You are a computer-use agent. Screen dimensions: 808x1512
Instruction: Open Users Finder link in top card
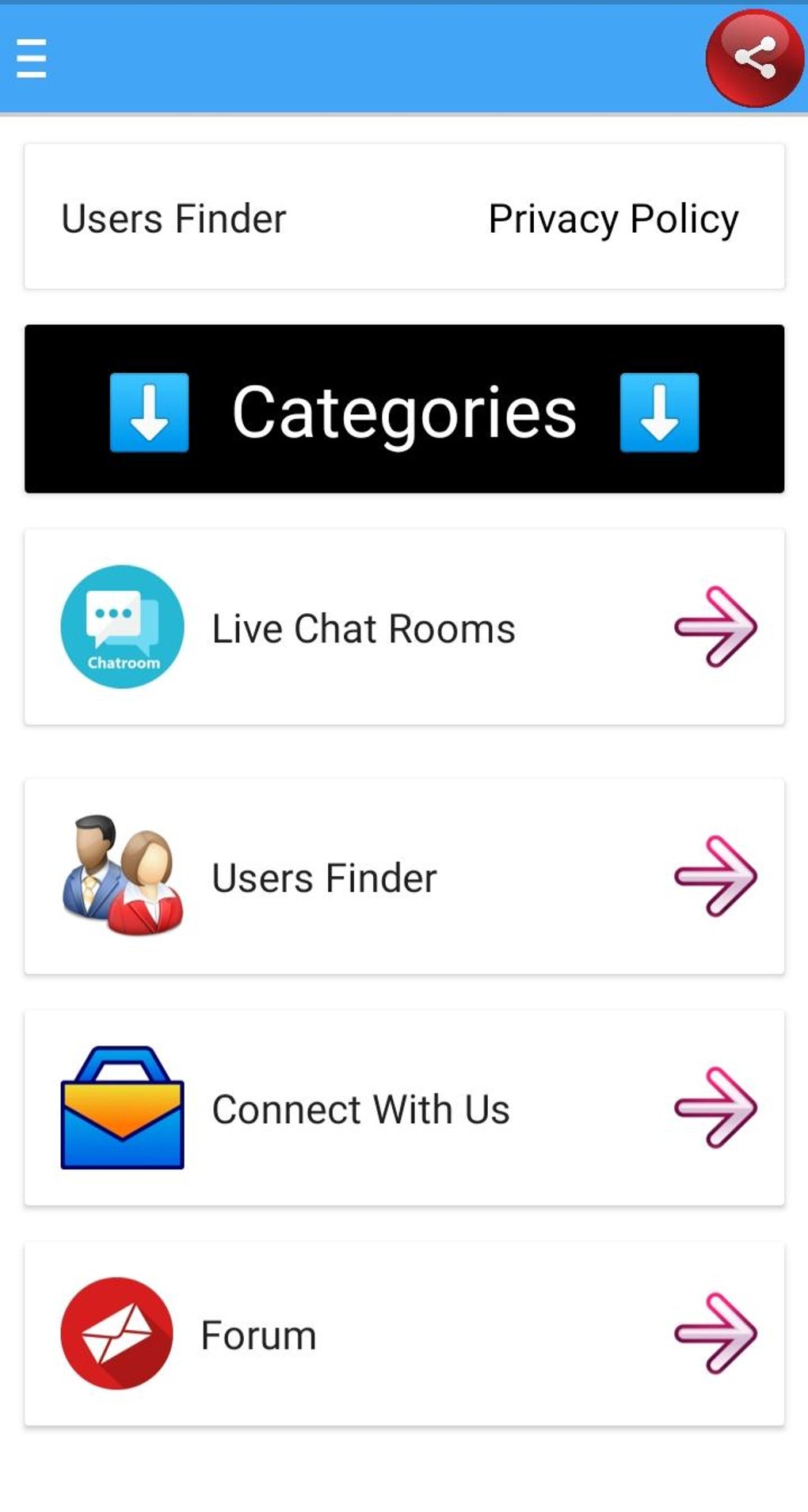coord(173,219)
